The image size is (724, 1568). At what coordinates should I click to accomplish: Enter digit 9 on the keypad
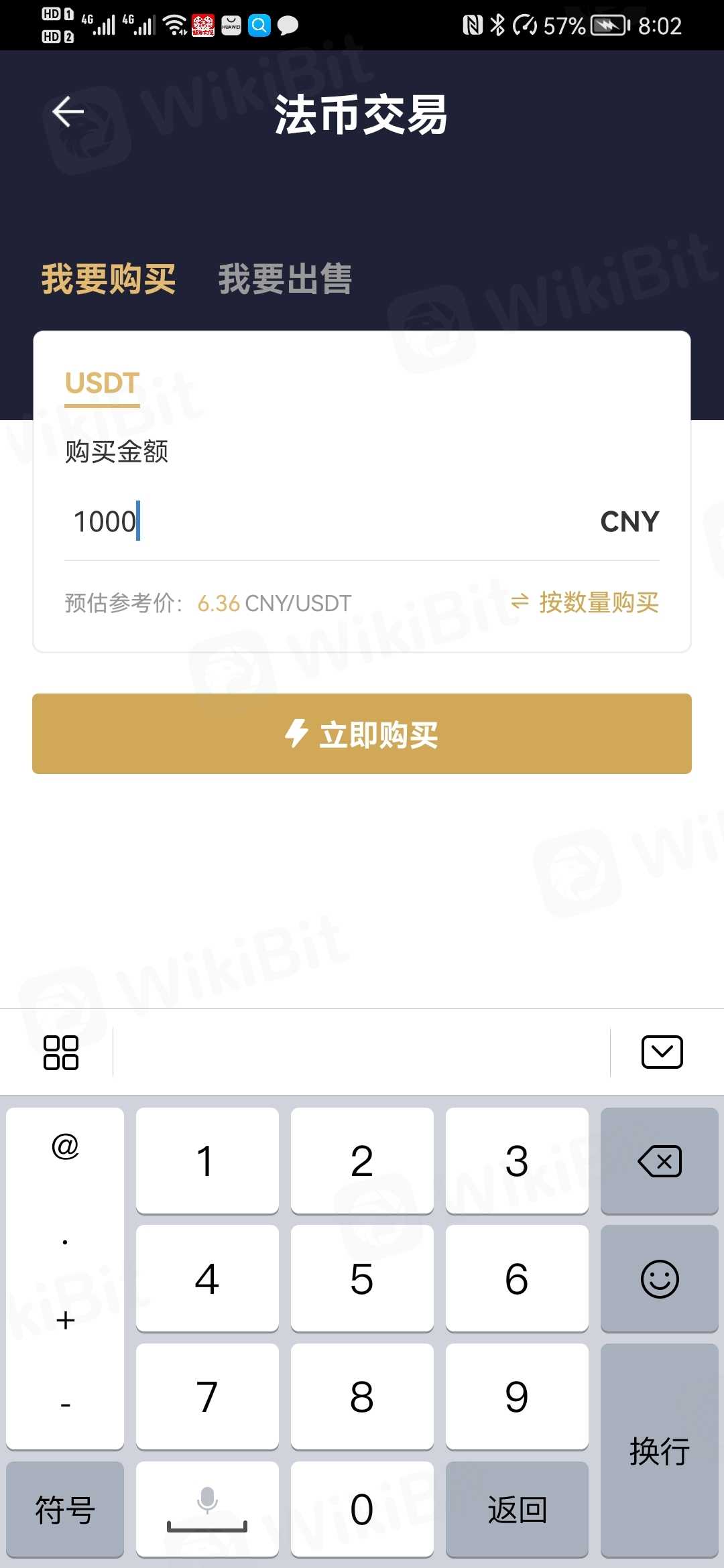point(517,1396)
